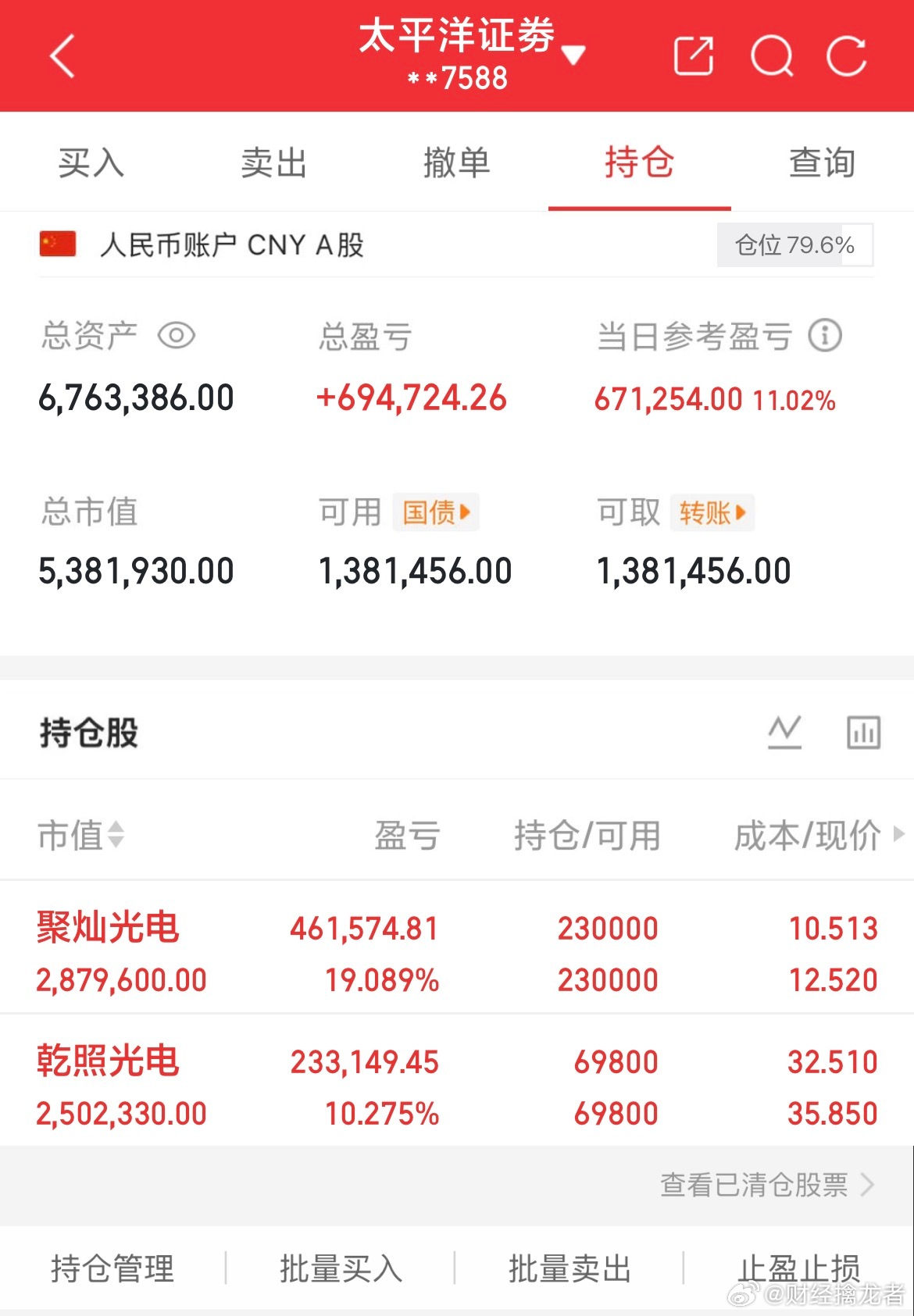This screenshot has height=1316, width=914.
Task: Switch to the 查询 tab
Action: pyautogui.click(x=820, y=162)
